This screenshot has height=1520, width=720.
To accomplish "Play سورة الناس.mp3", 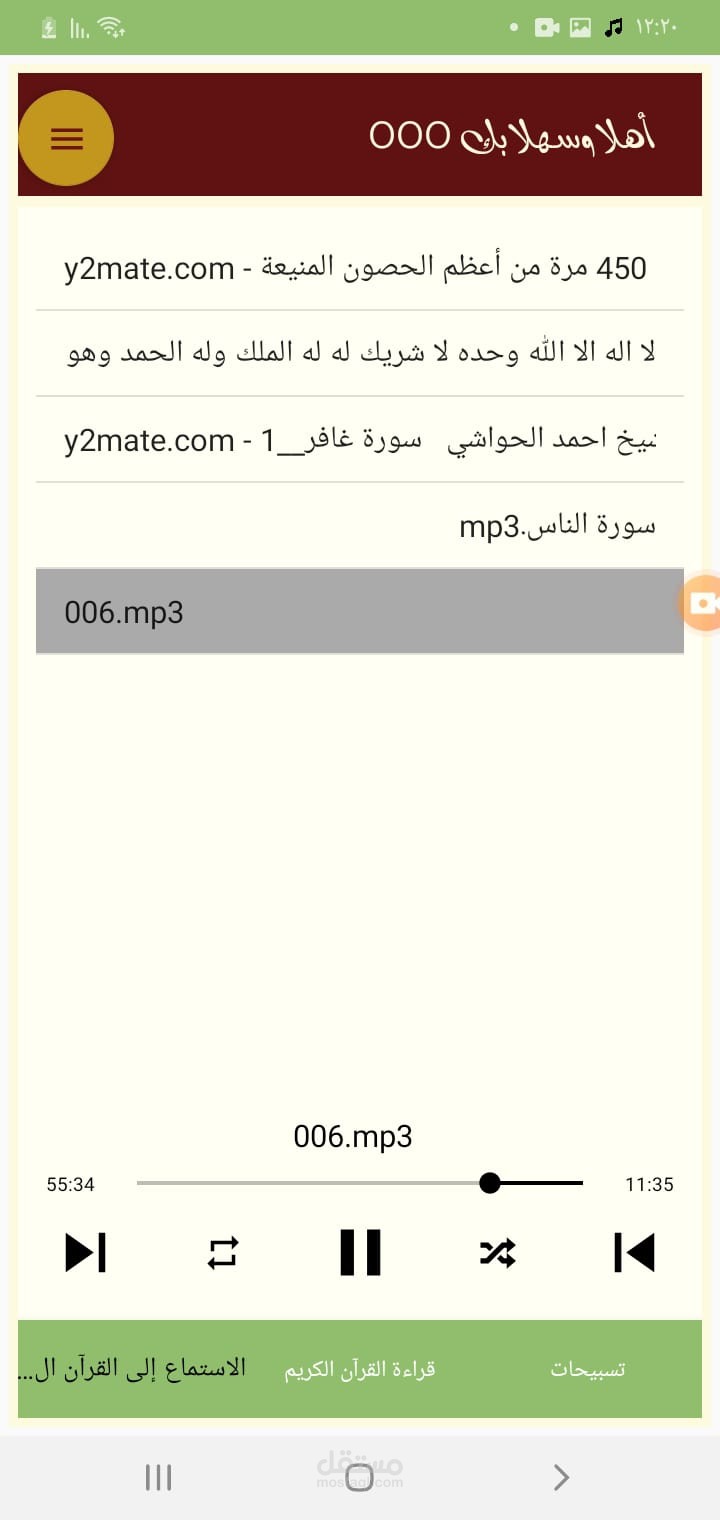I will (360, 526).
